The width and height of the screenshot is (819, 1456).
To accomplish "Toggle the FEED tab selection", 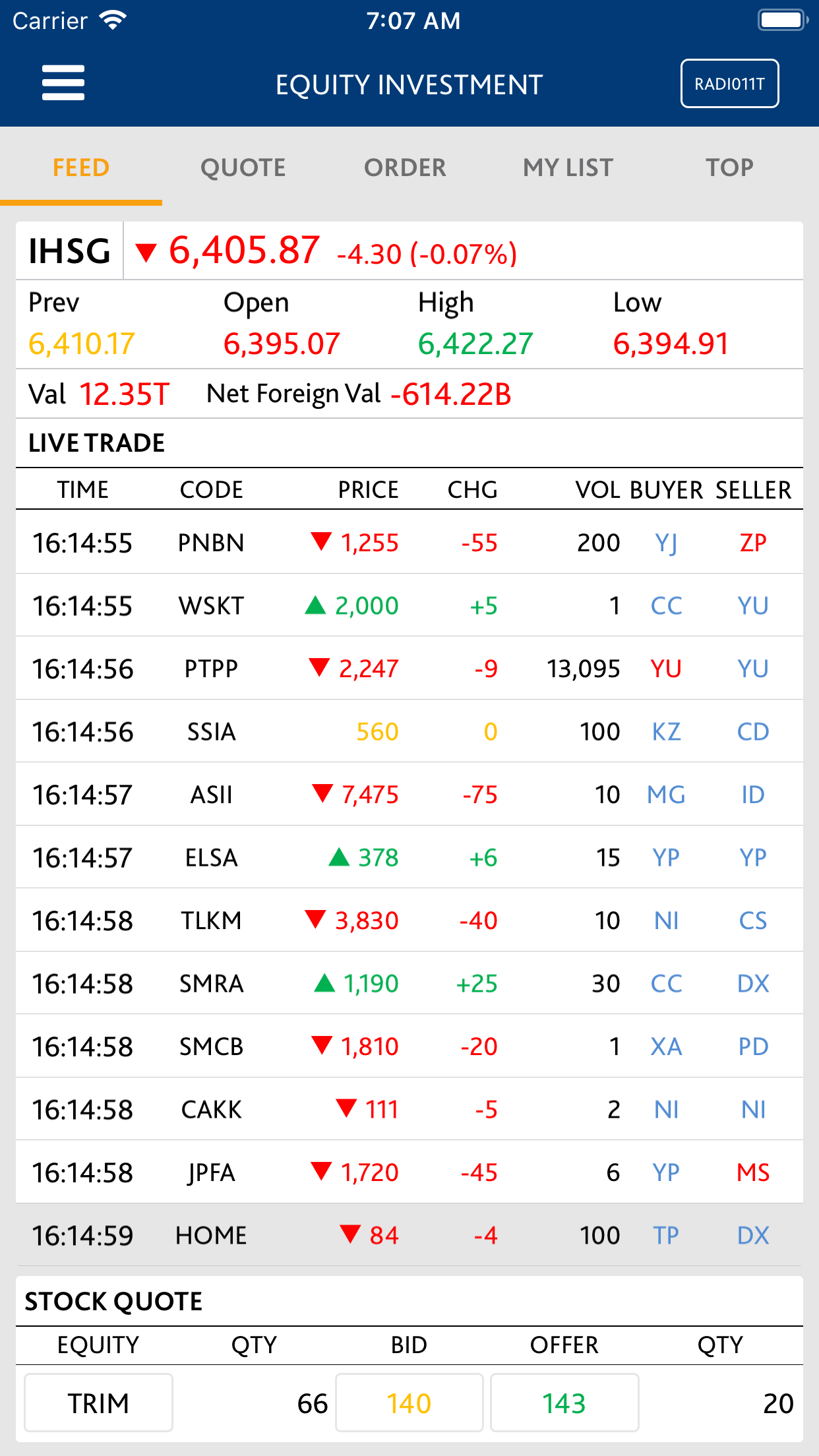I will [x=82, y=167].
